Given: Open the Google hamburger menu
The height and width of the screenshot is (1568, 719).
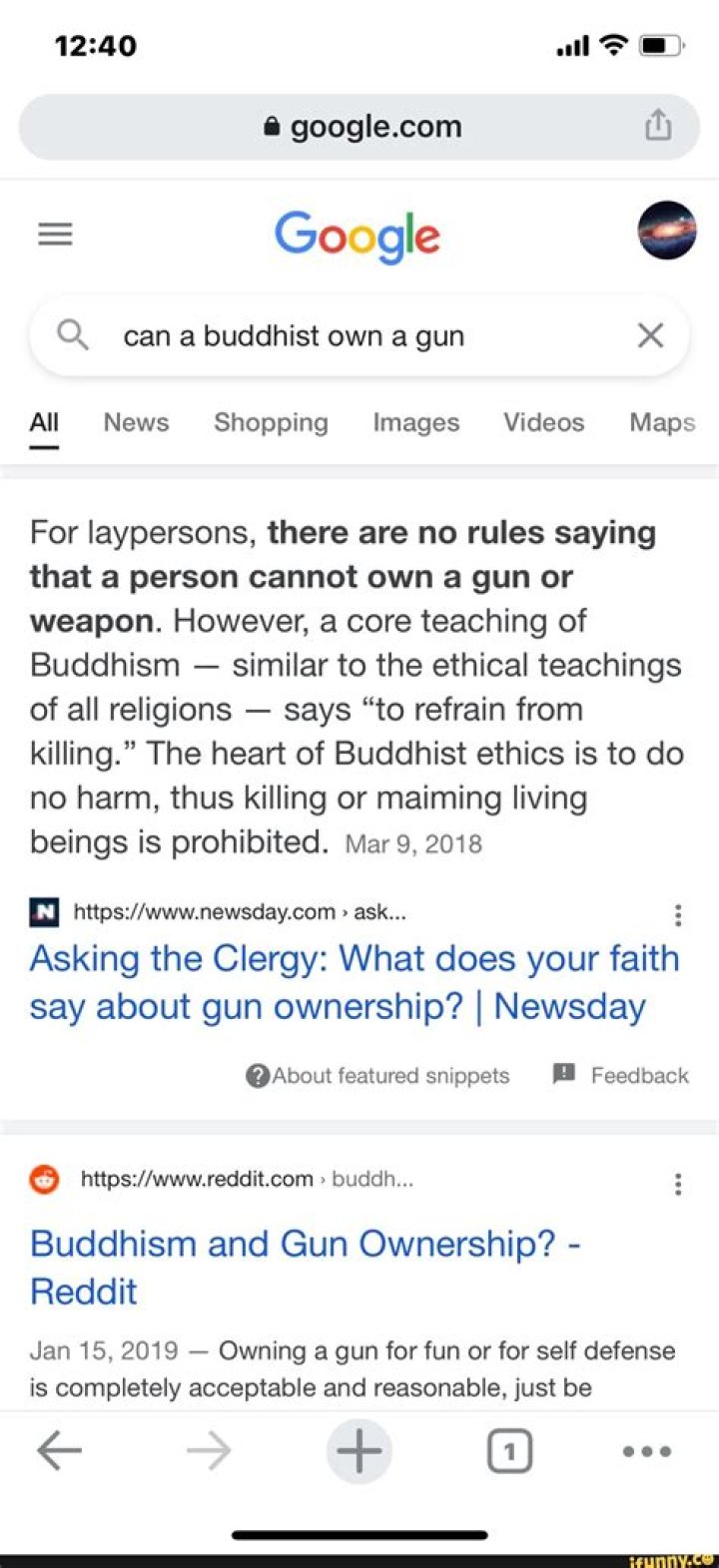Looking at the screenshot, I should pyautogui.click(x=55, y=234).
